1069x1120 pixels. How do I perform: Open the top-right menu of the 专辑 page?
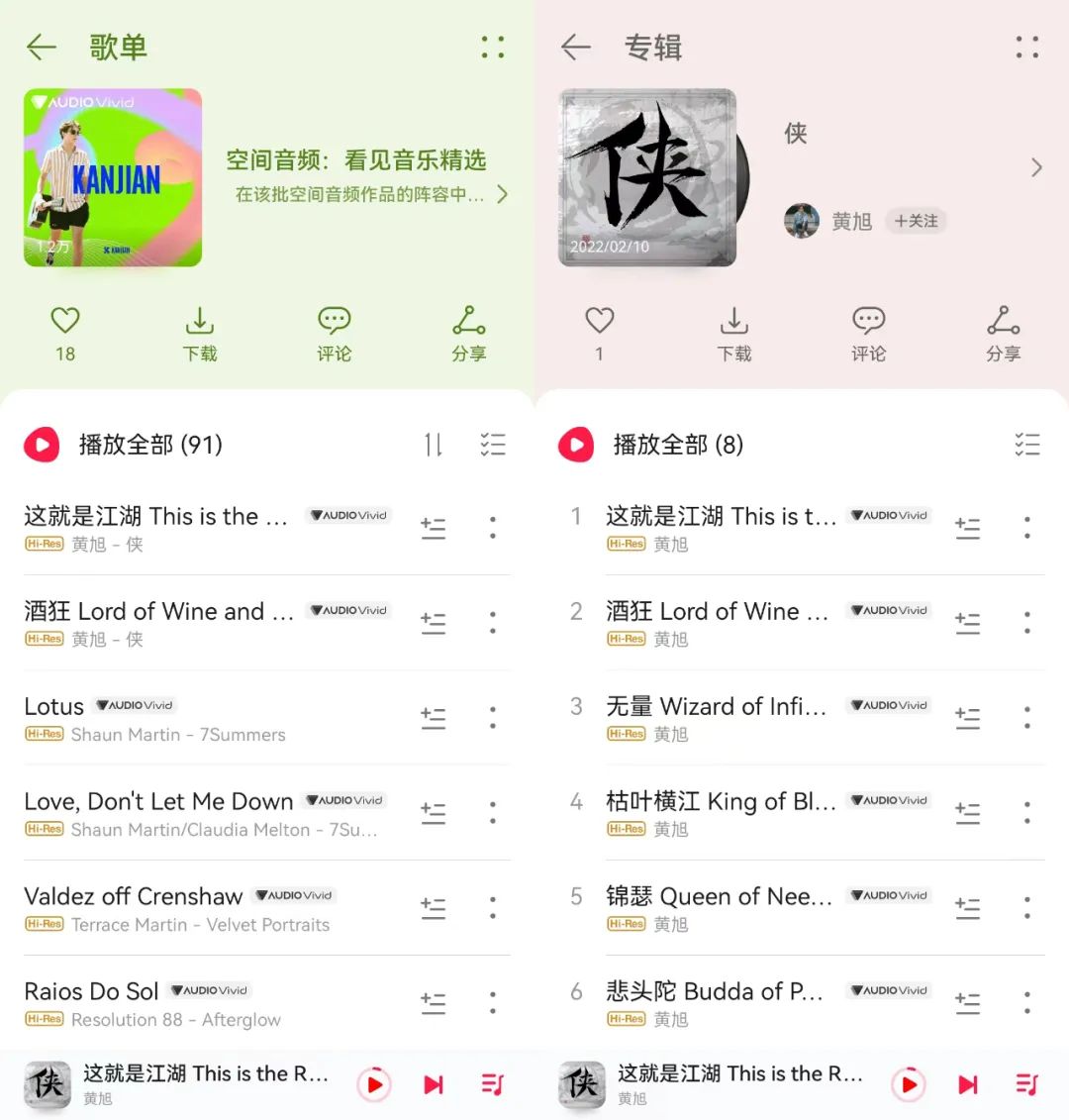pyautogui.click(x=1027, y=47)
